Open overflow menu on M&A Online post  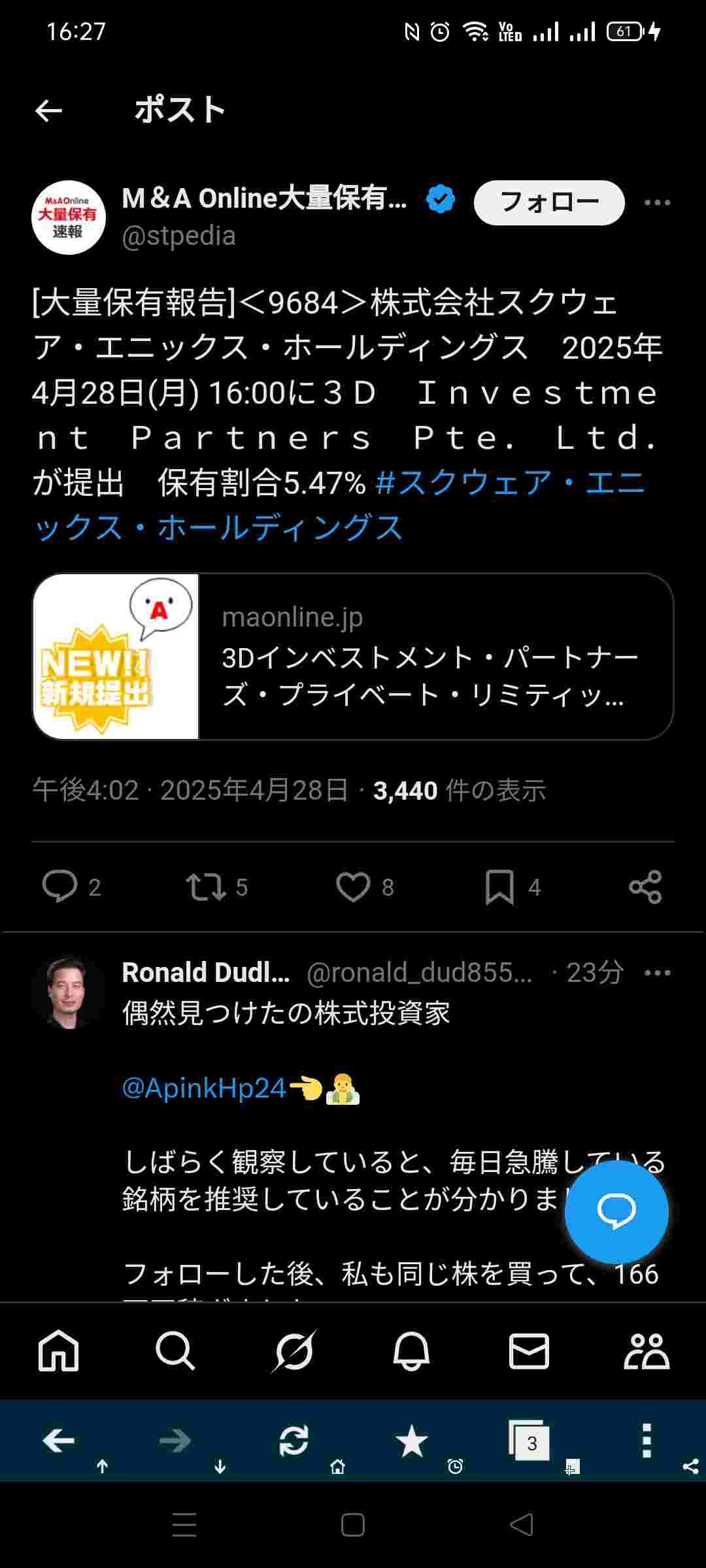point(656,203)
